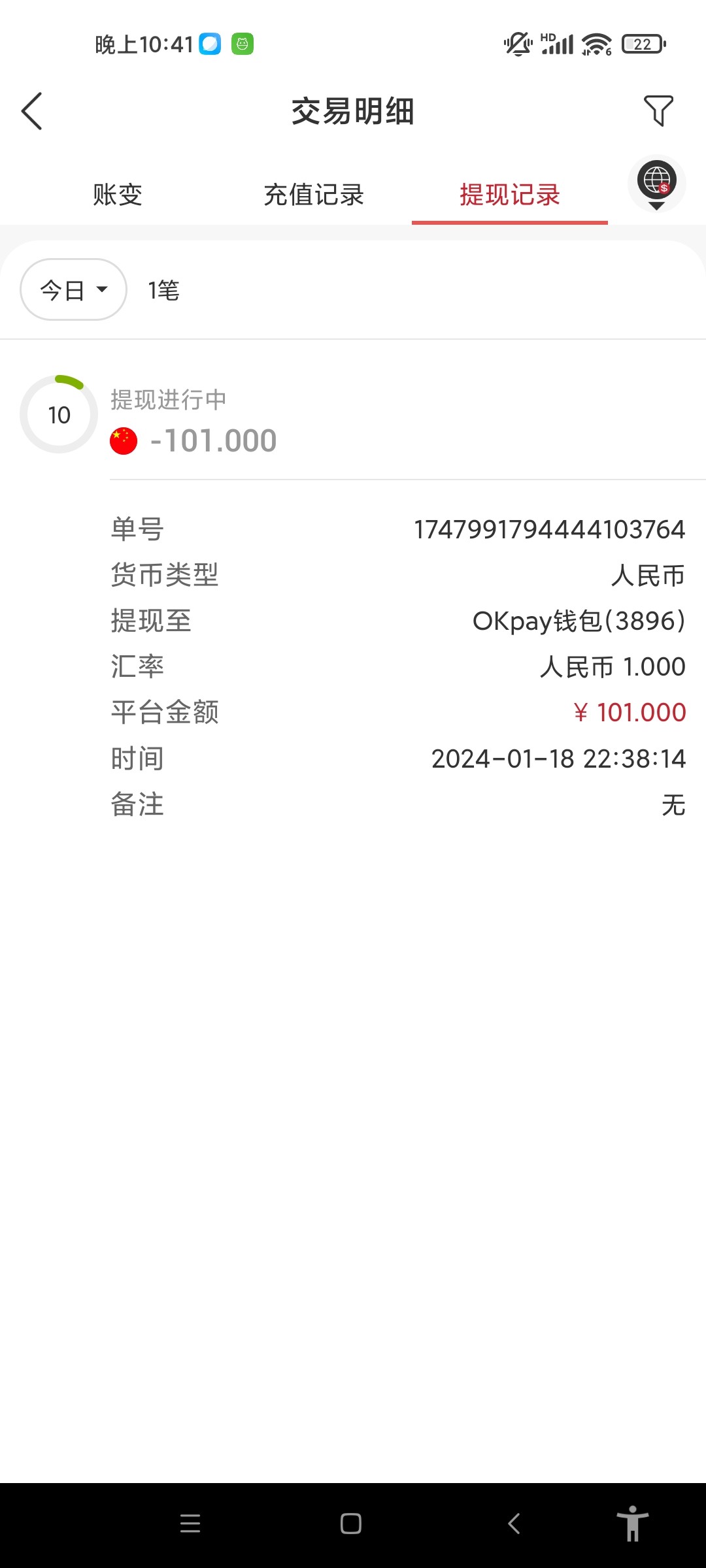Viewport: 706px width, 1568px height.
Task: Click the 提现进行中 status text
Action: pos(167,400)
